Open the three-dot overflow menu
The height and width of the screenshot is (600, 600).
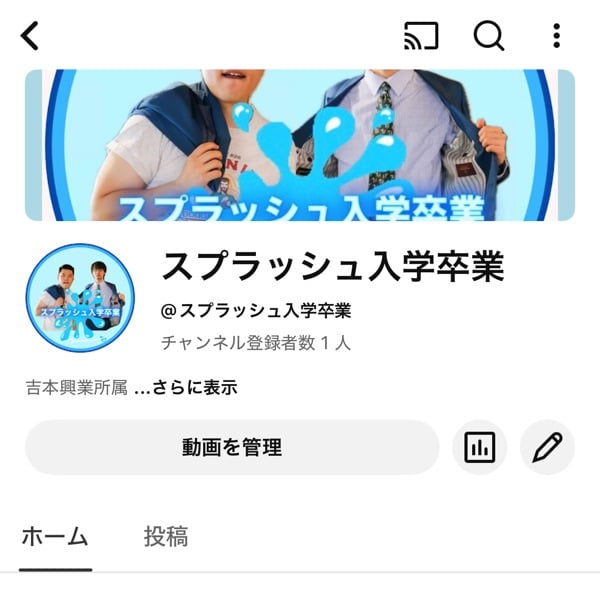[x=557, y=36]
